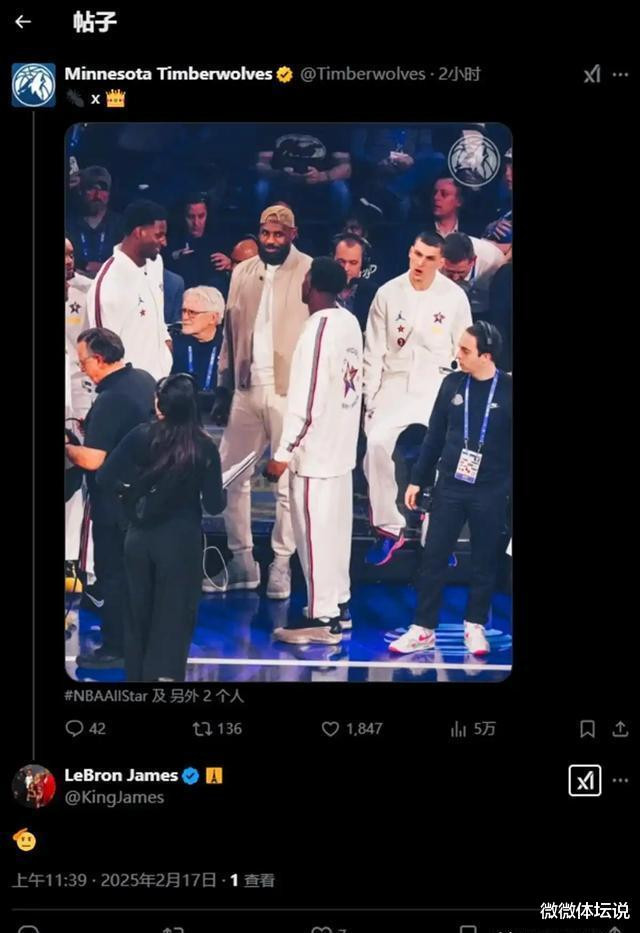Image resolution: width=640 pixels, height=933 pixels.
Task: Share the Timberwolves post
Action: click(620, 729)
